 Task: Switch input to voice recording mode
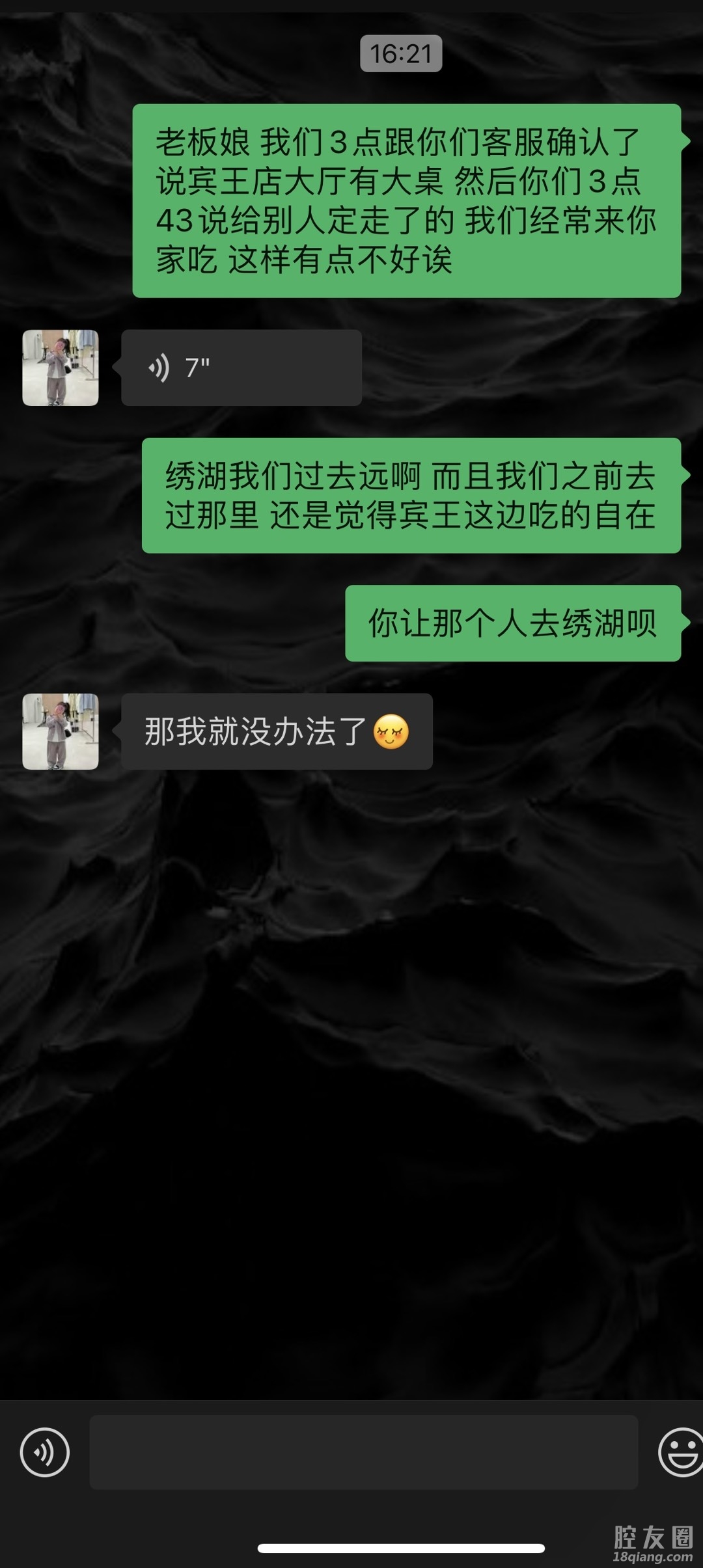pyautogui.click(x=44, y=1452)
